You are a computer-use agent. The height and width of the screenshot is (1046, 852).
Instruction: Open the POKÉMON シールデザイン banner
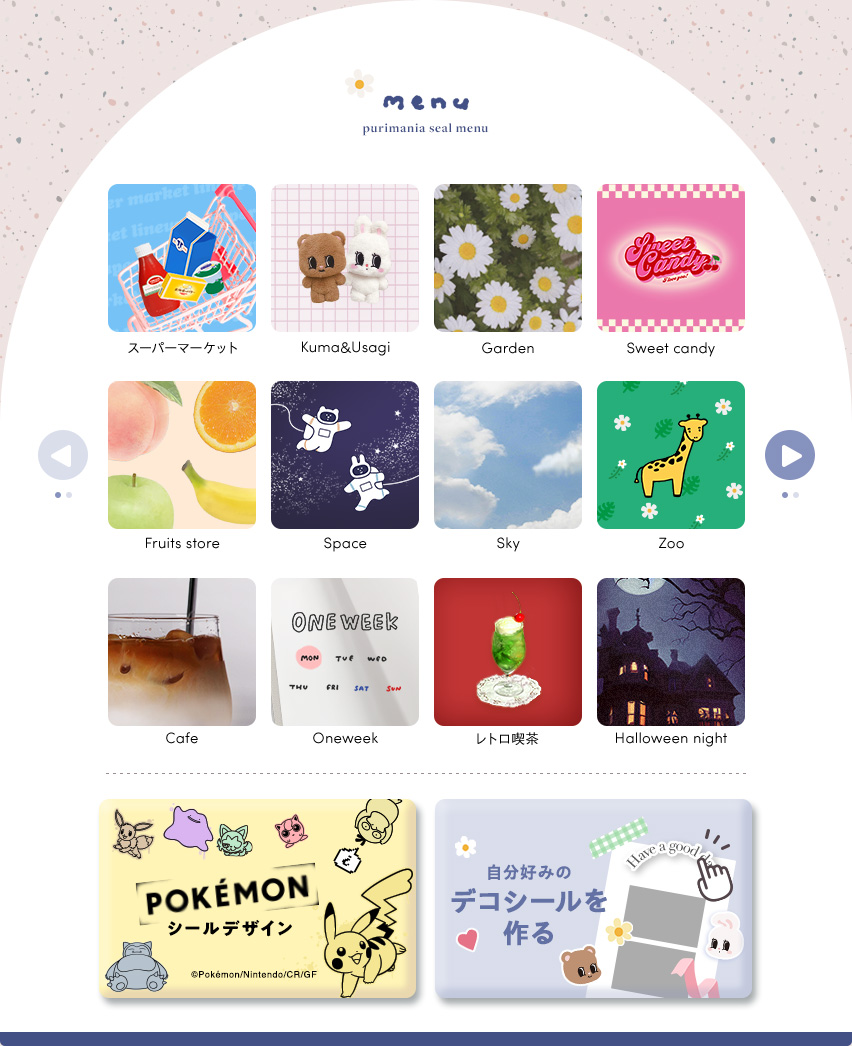[257, 898]
